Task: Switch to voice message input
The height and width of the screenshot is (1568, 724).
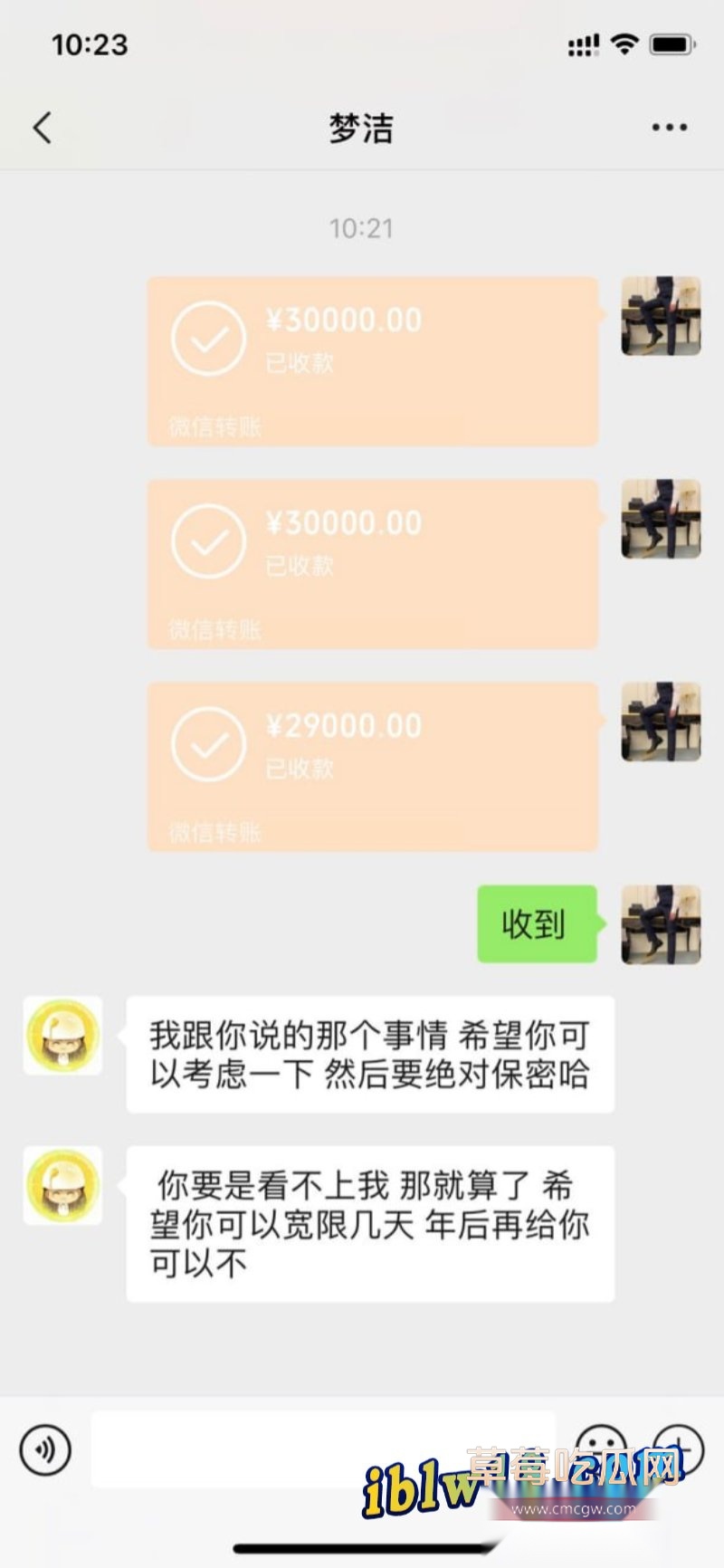Action: click(x=45, y=1449)
